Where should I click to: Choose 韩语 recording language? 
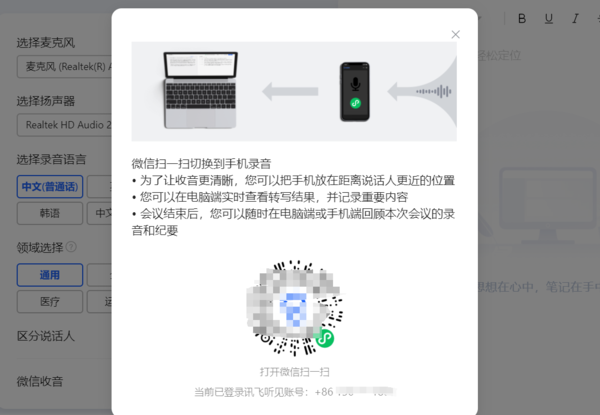(x=50, y=213)
